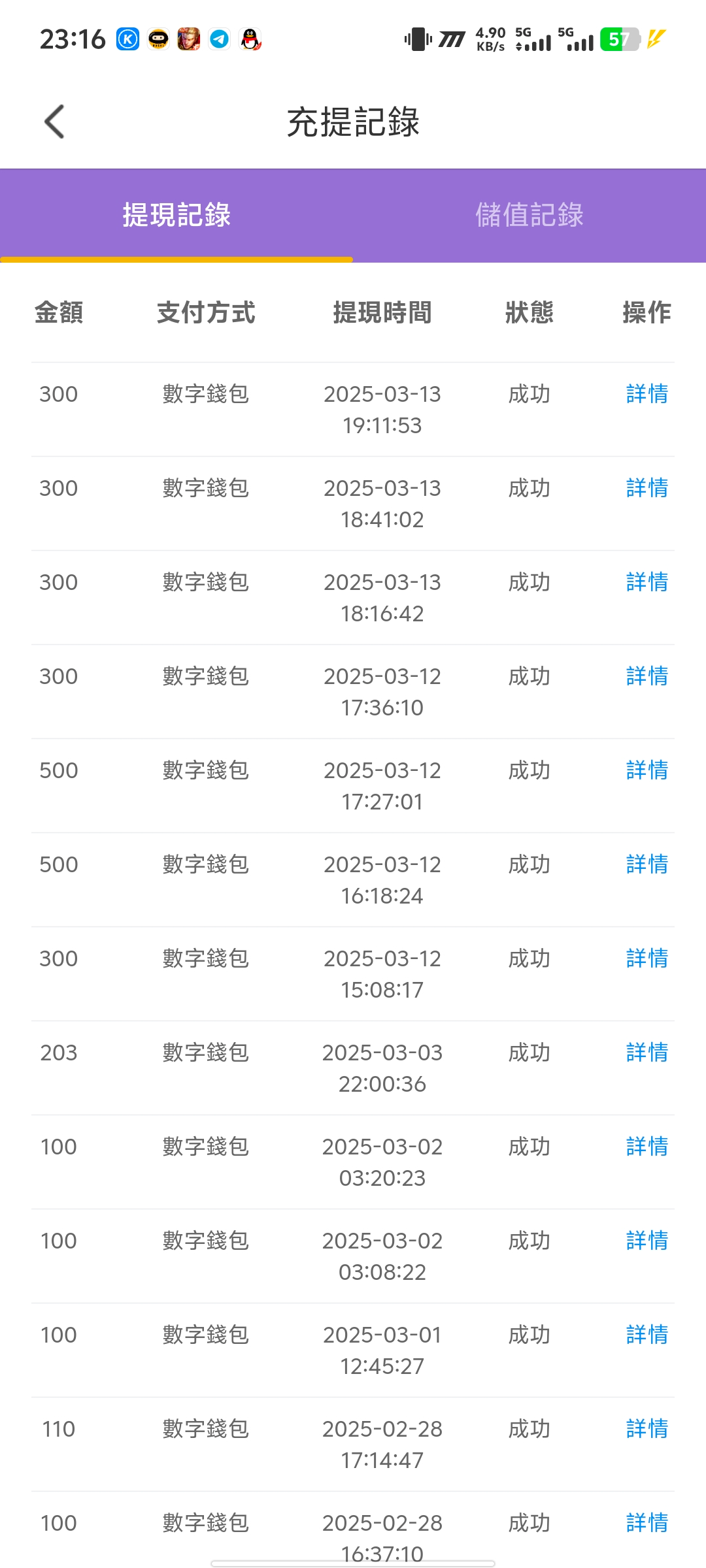
Task: Tap 詳情 on the 15:08:17 record
Action: click(647, 958)
